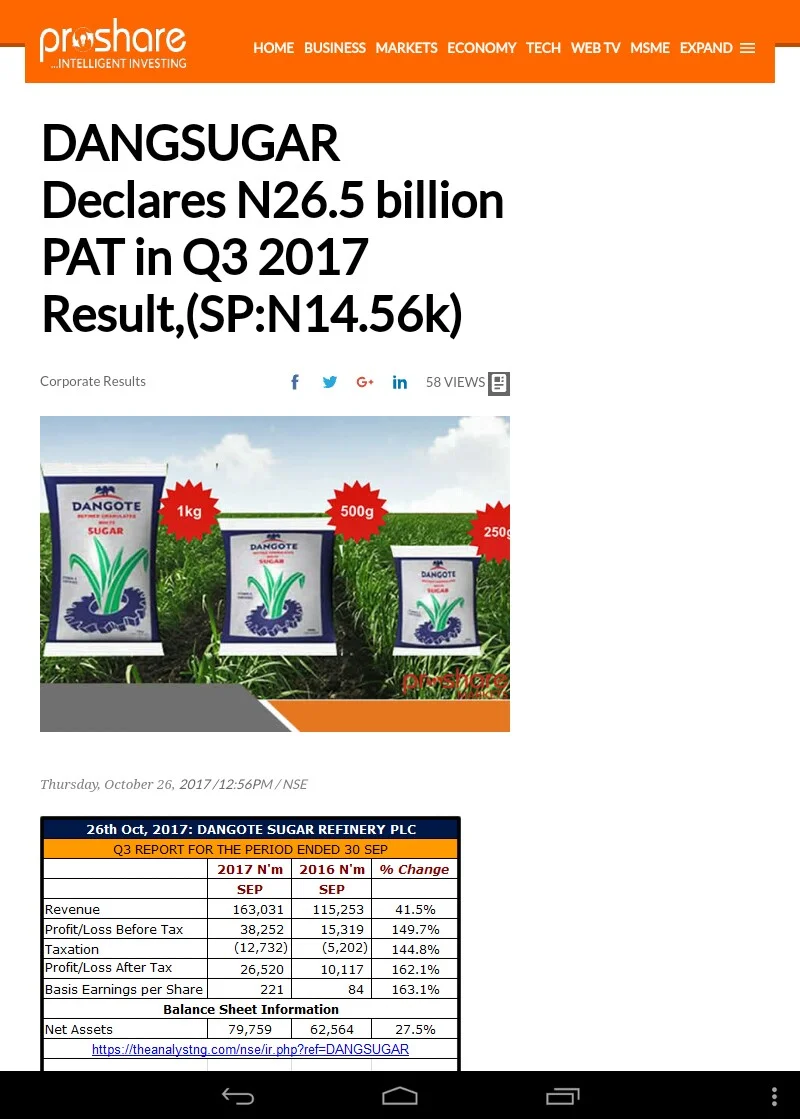Open the system overflow menu dots
Viewport: 800px width, 1119px height.
774,1096
